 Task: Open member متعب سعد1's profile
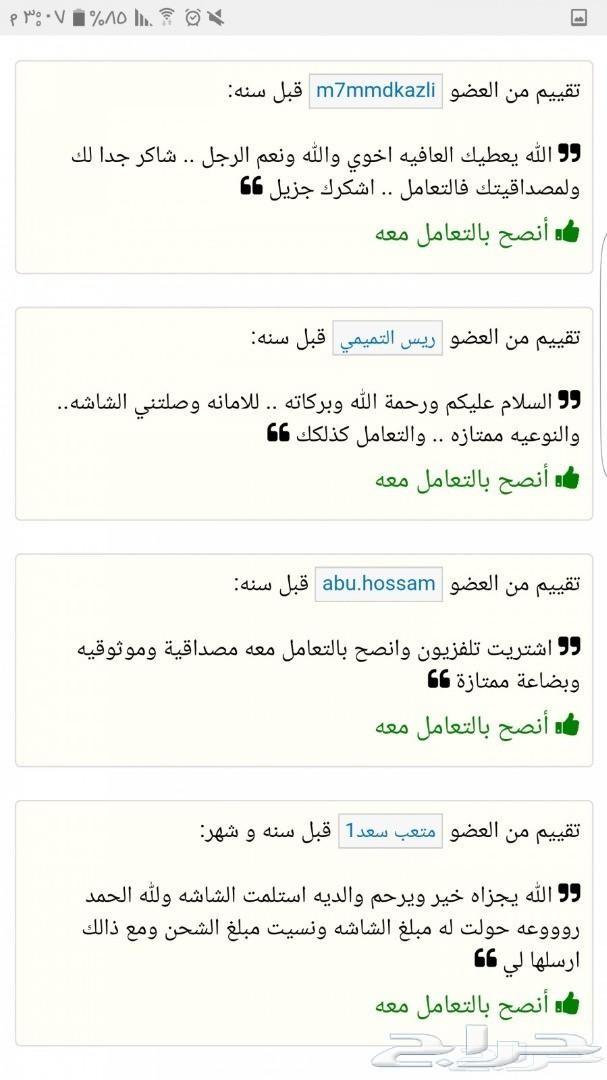389,831
